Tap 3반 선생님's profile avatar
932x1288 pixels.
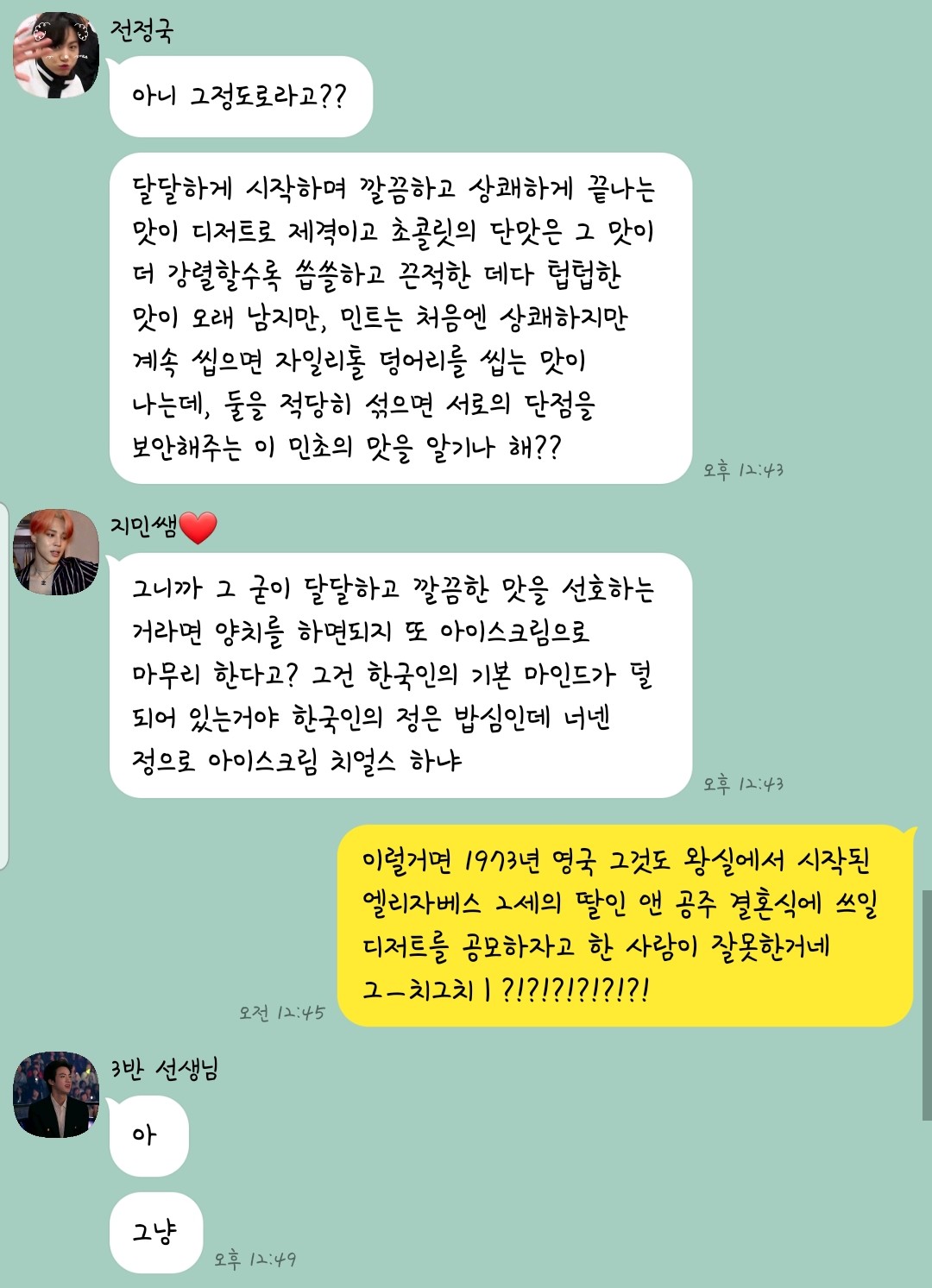pyautogui.click(x=56, y=1094)
